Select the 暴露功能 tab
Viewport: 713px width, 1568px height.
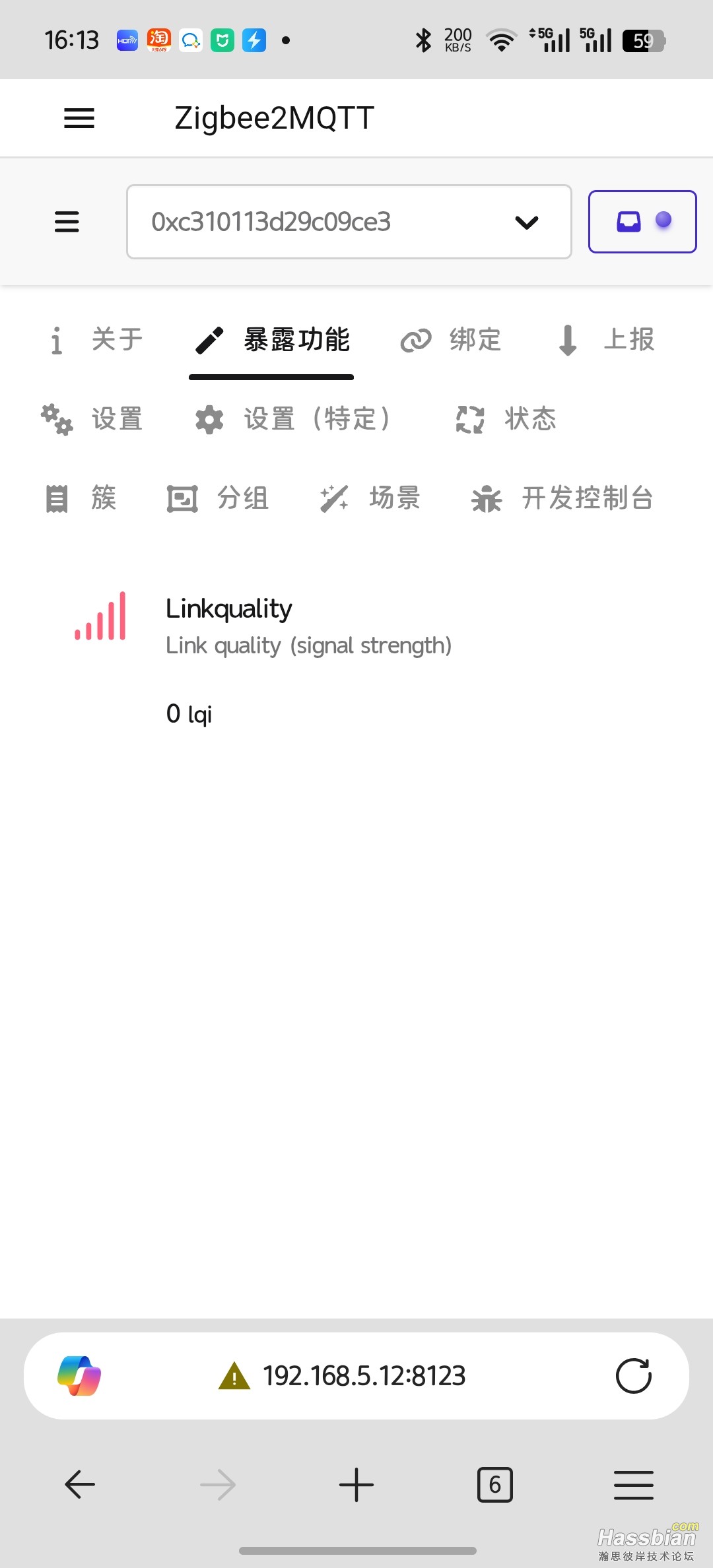pos(271,340)
